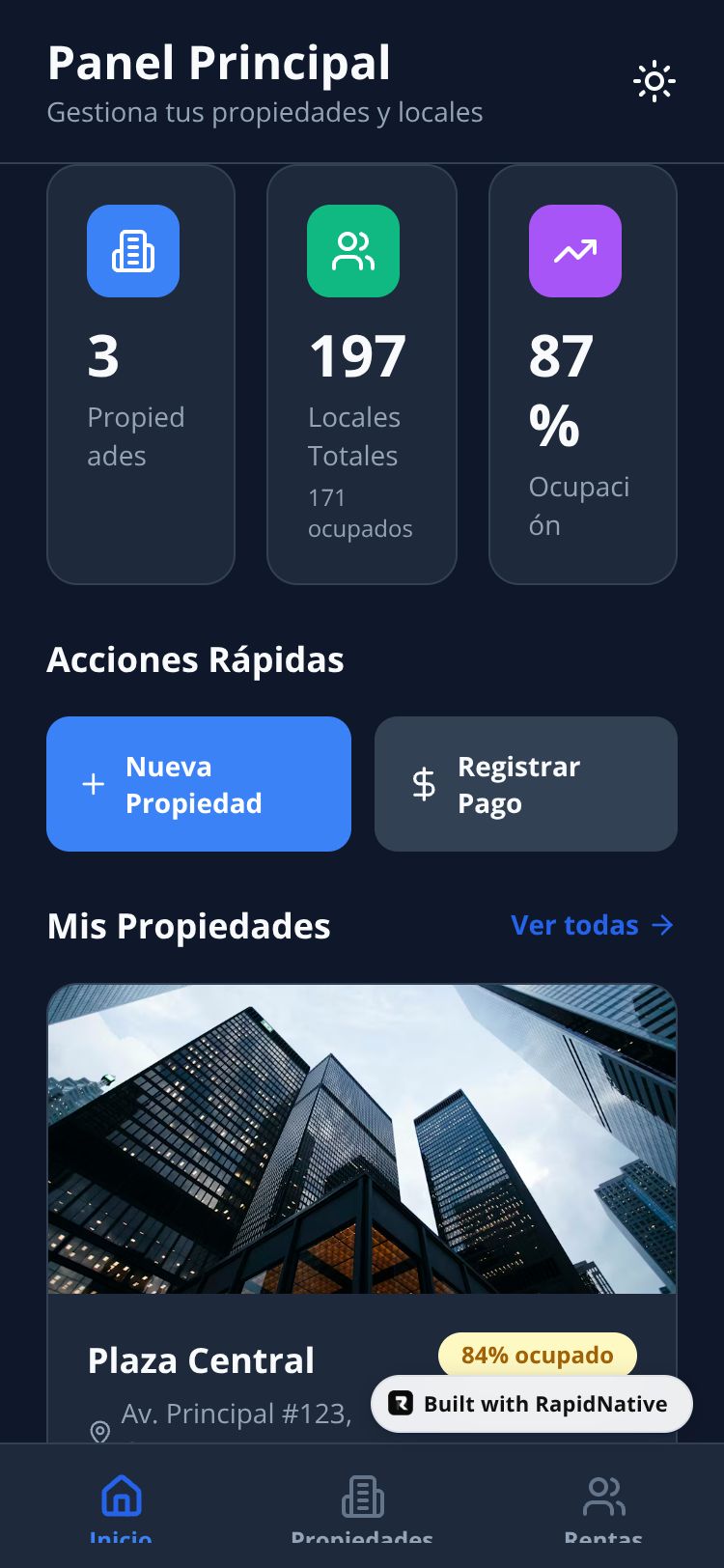Tap the Nueva Propiedad button
The height and width of the screenshot is (1568, 724).
199,784
